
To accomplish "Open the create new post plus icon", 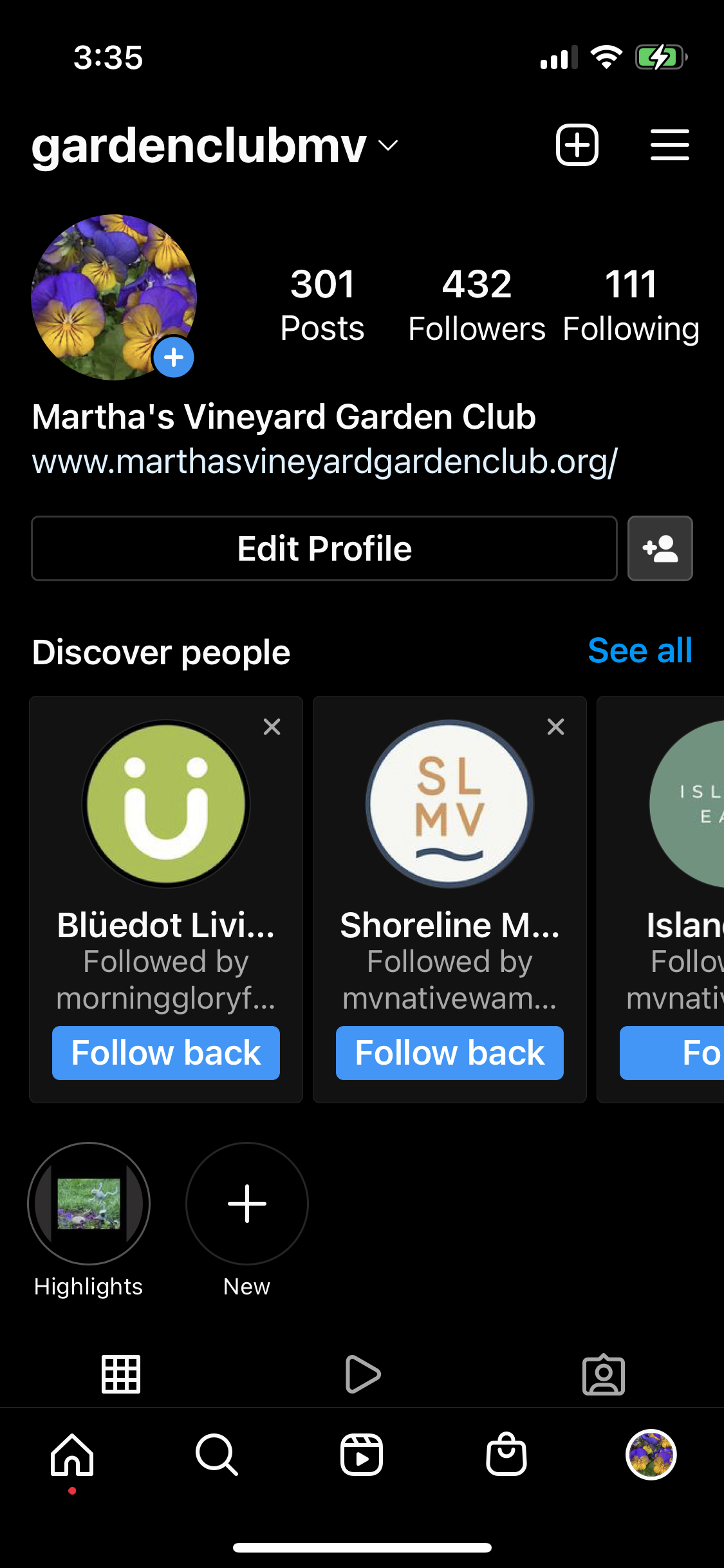I will point(577,145).
